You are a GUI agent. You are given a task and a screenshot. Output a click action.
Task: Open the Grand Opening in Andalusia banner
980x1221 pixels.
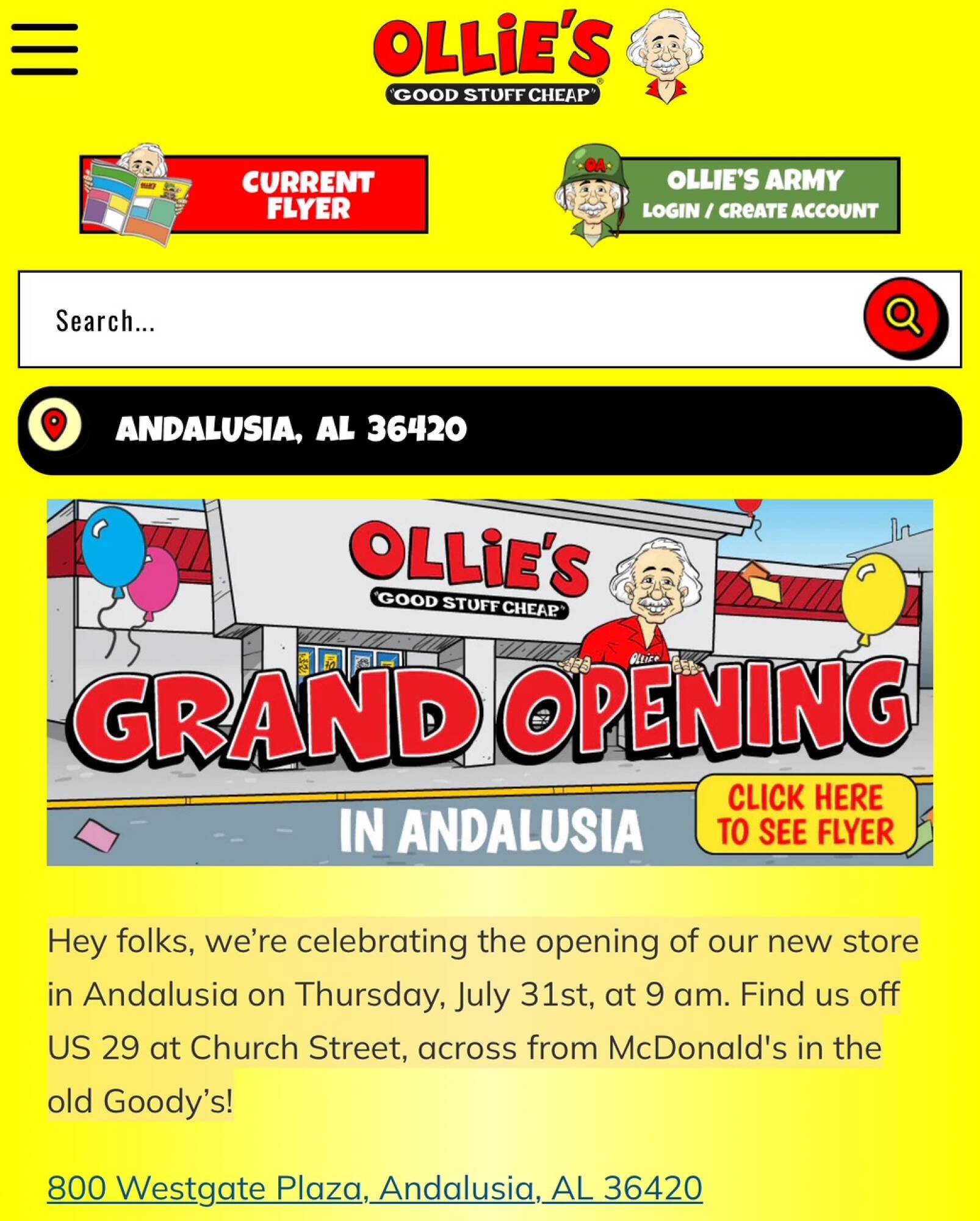[489, 682]
